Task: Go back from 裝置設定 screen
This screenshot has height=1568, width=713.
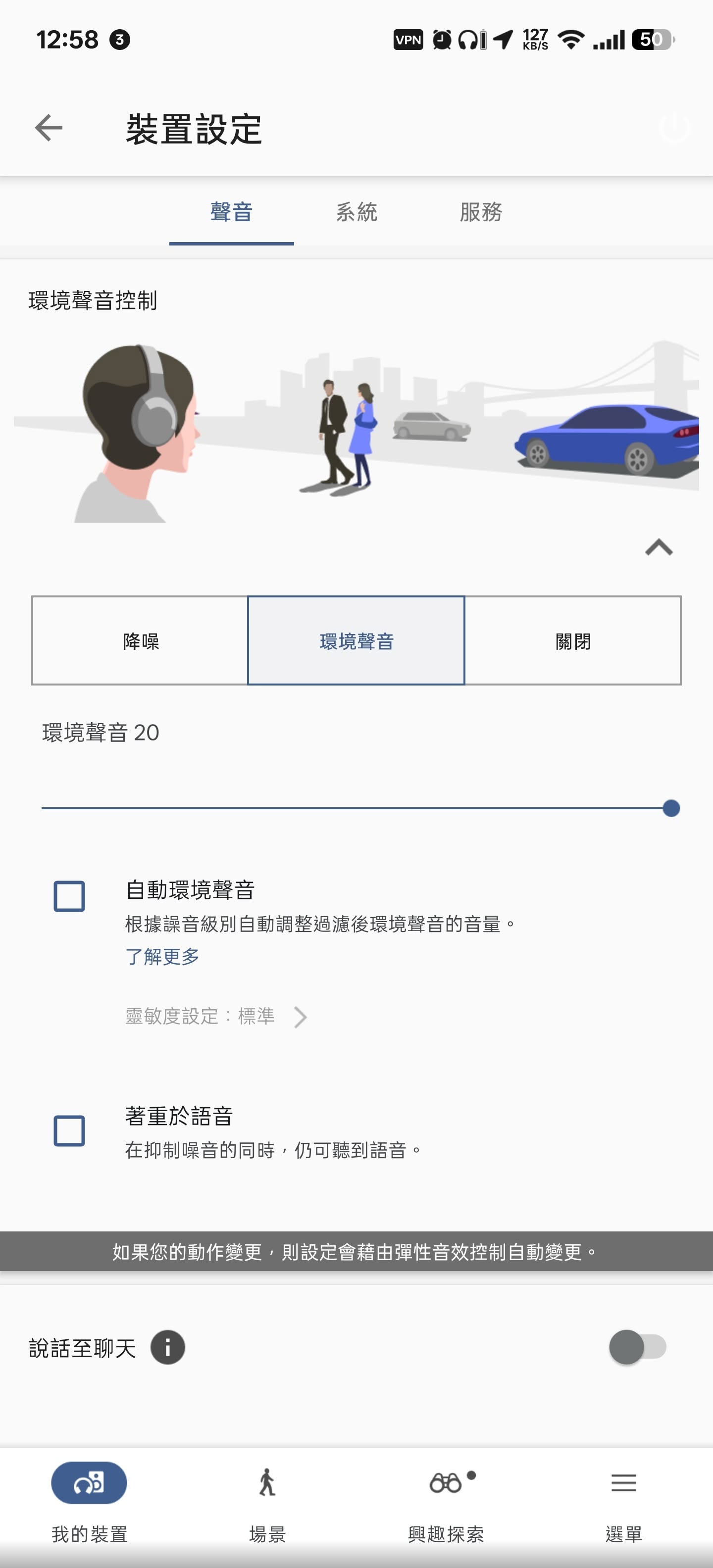Action: [x=49, y=128]
